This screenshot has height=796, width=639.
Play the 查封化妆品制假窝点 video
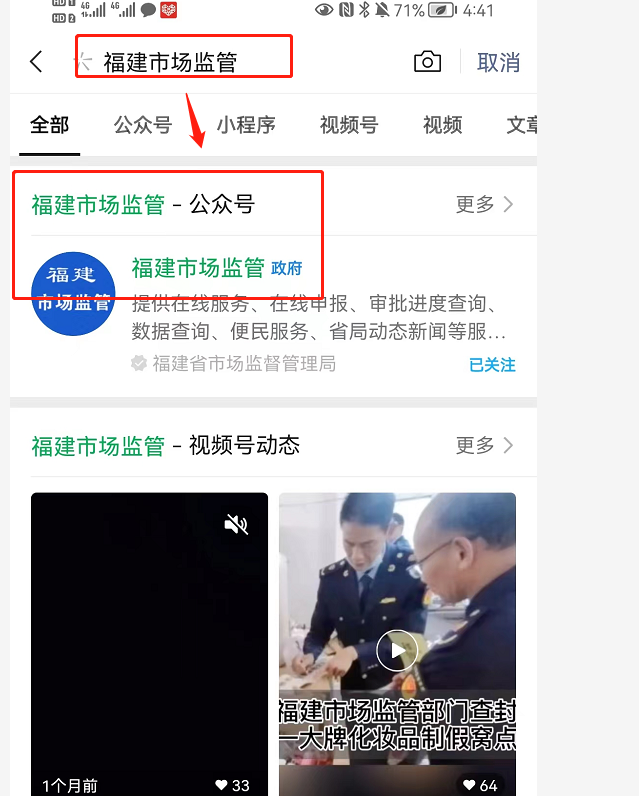(x=397, y=650)
